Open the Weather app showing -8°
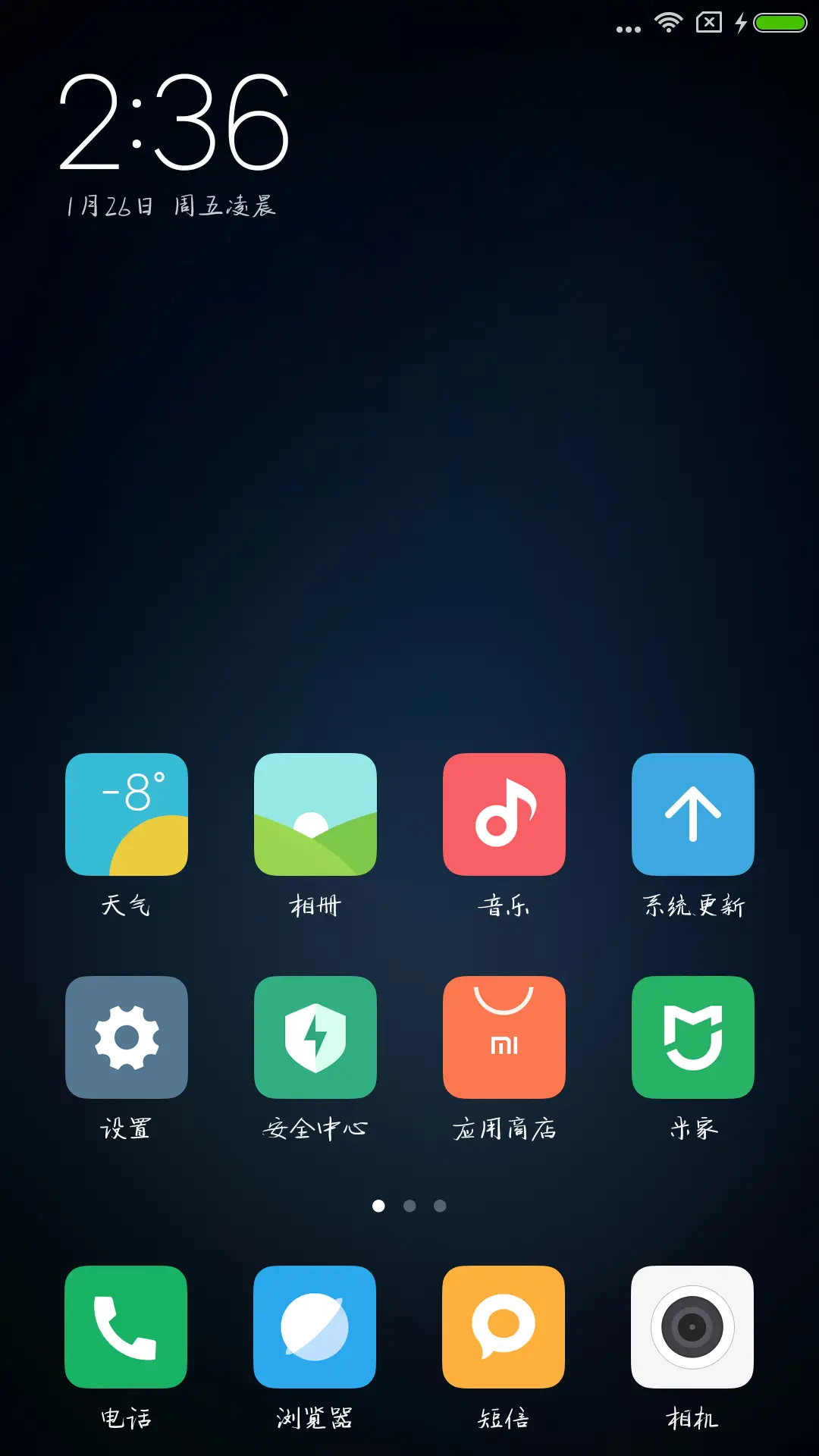819x1456 pixels. [126, 814]
